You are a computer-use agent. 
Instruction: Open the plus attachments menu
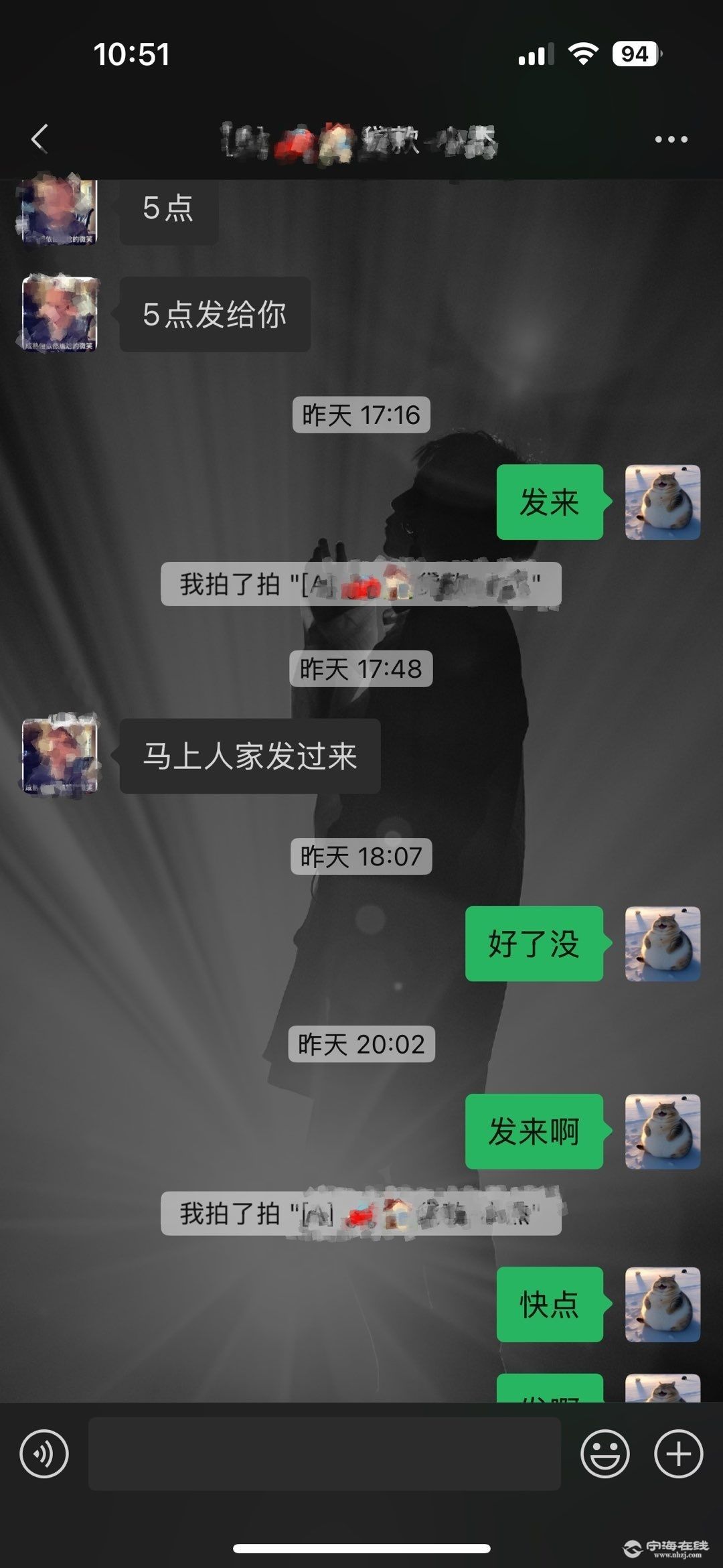[678, 1454]
